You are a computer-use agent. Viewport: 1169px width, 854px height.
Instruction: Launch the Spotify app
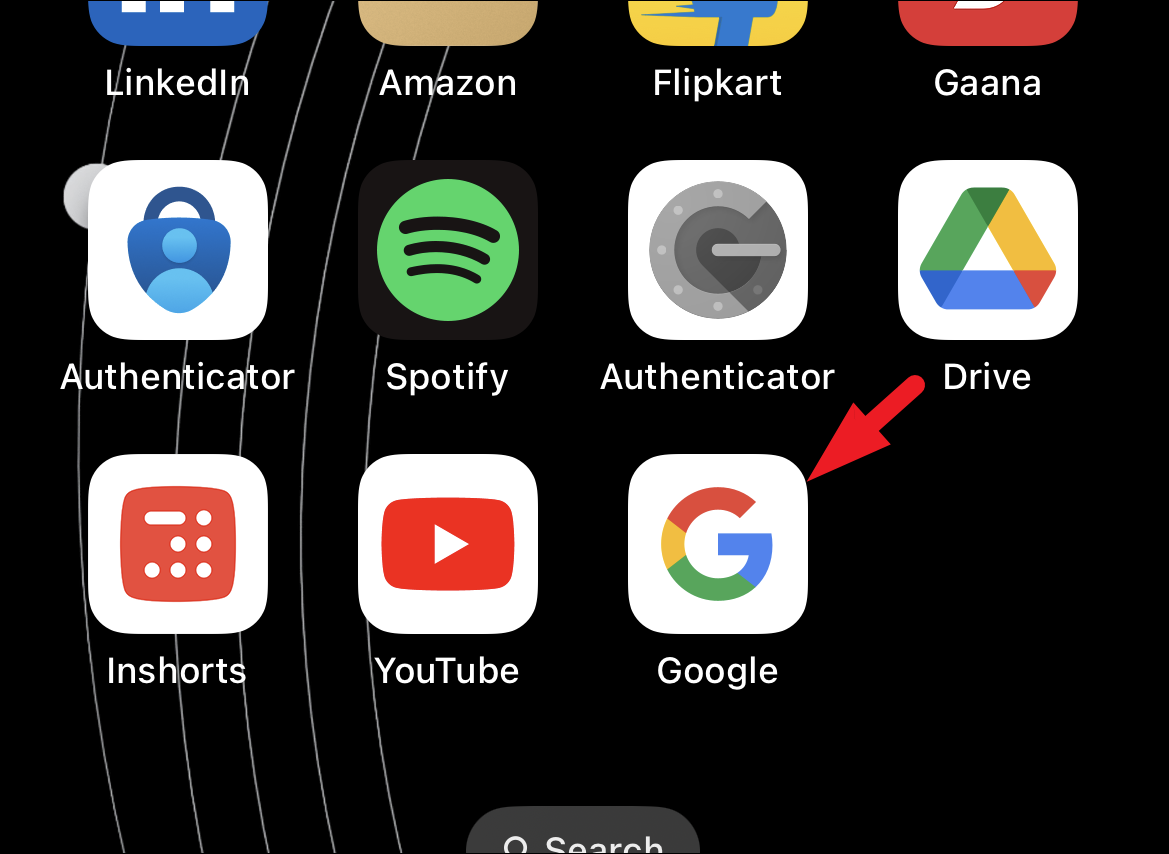[448, 250]
